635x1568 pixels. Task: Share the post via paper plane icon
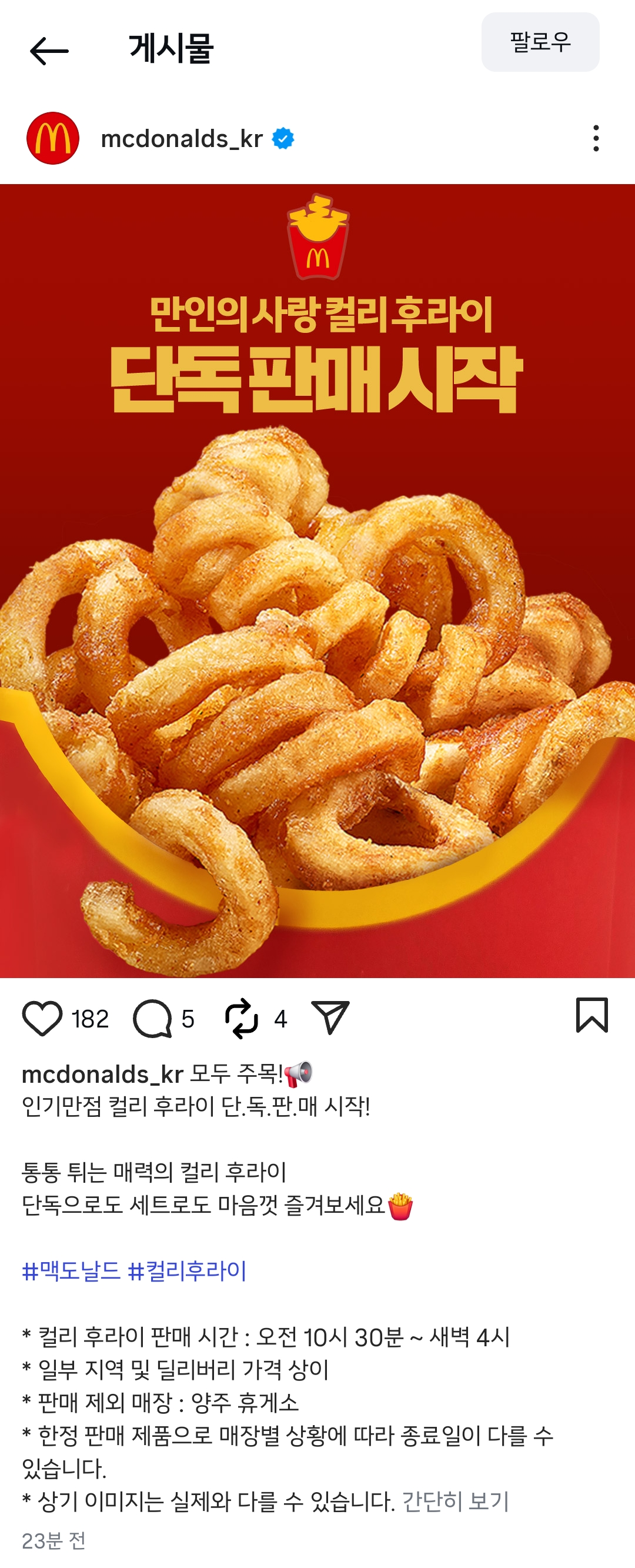(x=330, y=1017)
